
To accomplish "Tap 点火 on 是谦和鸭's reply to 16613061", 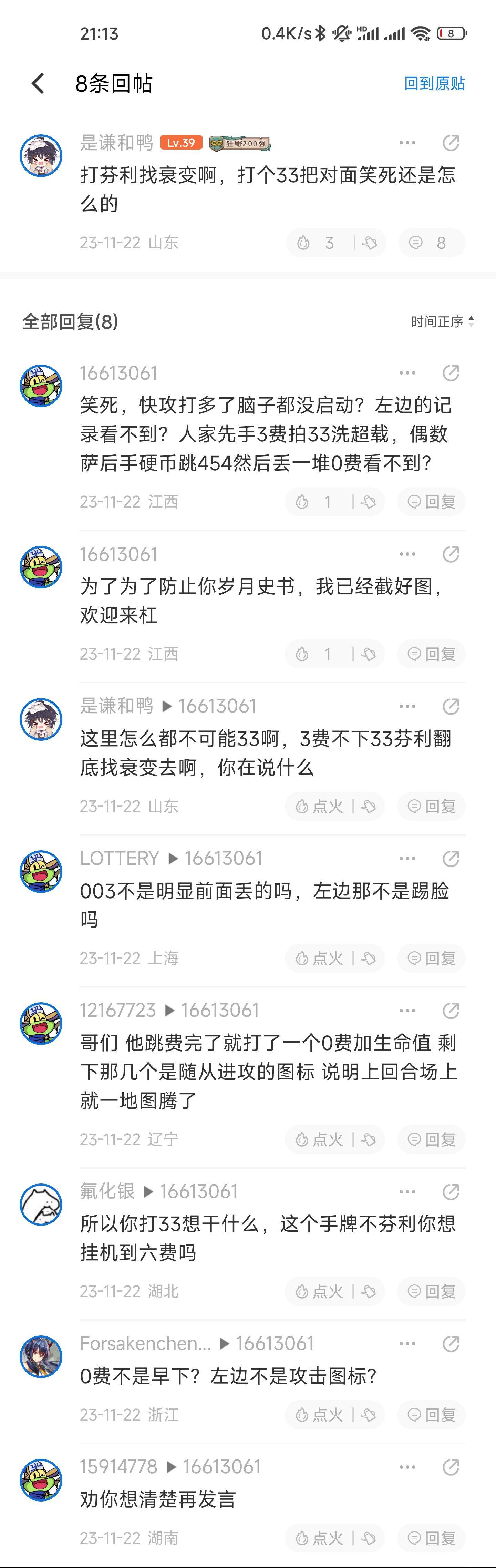I will [319, 806].
